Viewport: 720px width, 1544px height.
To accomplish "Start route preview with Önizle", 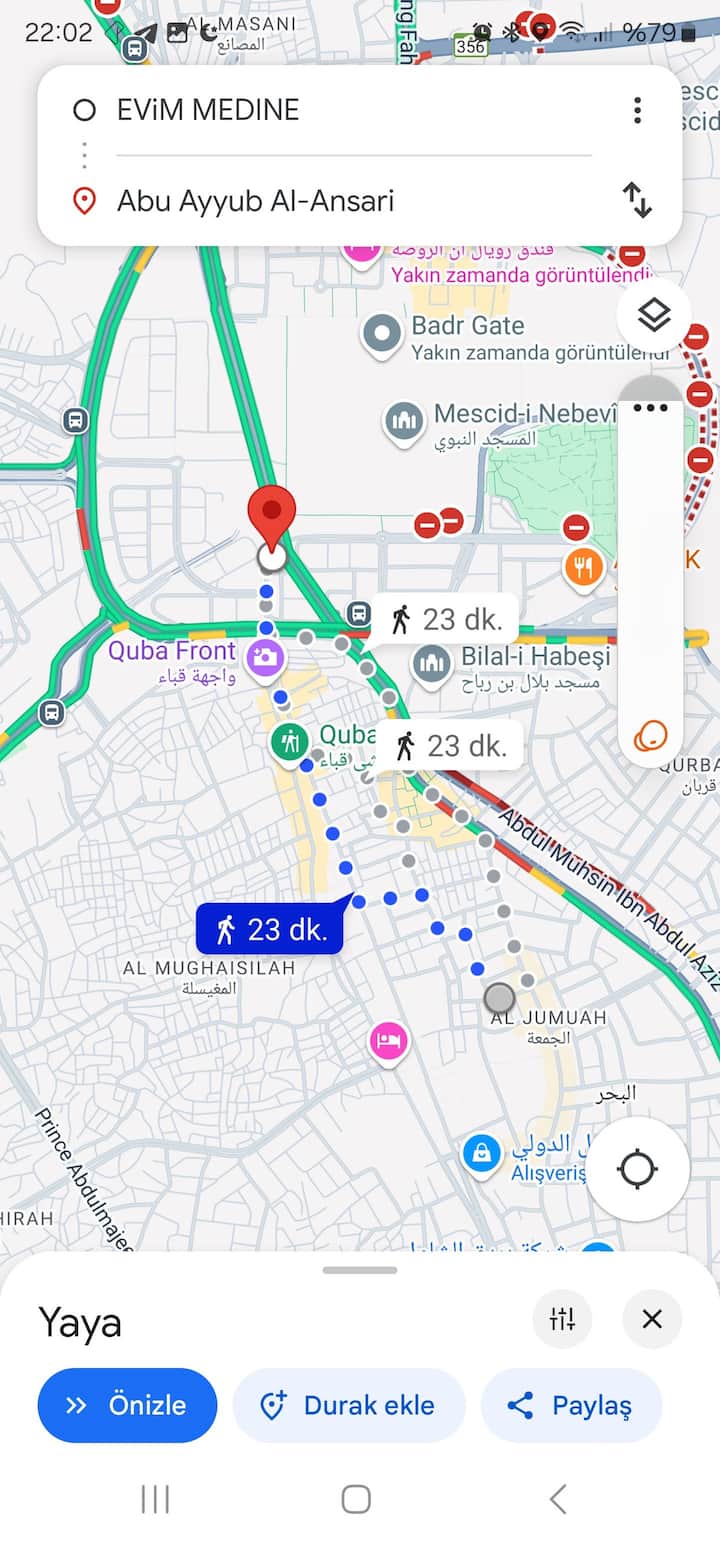I will [x=127, y=1405].
